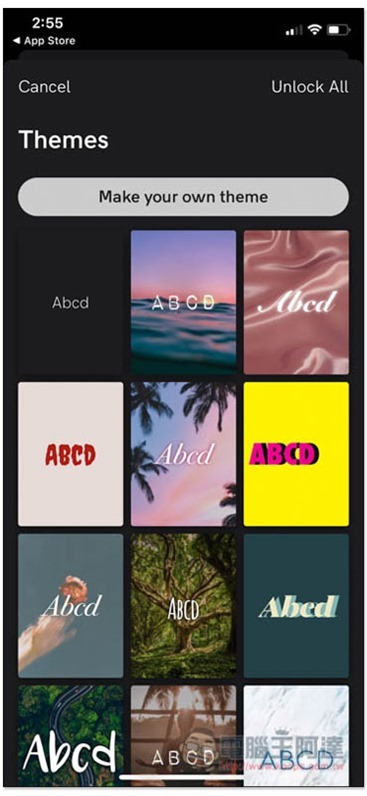Choose the dark teal retro Abcd theme
Screen dimensions: 367x796
click(296, 606)
